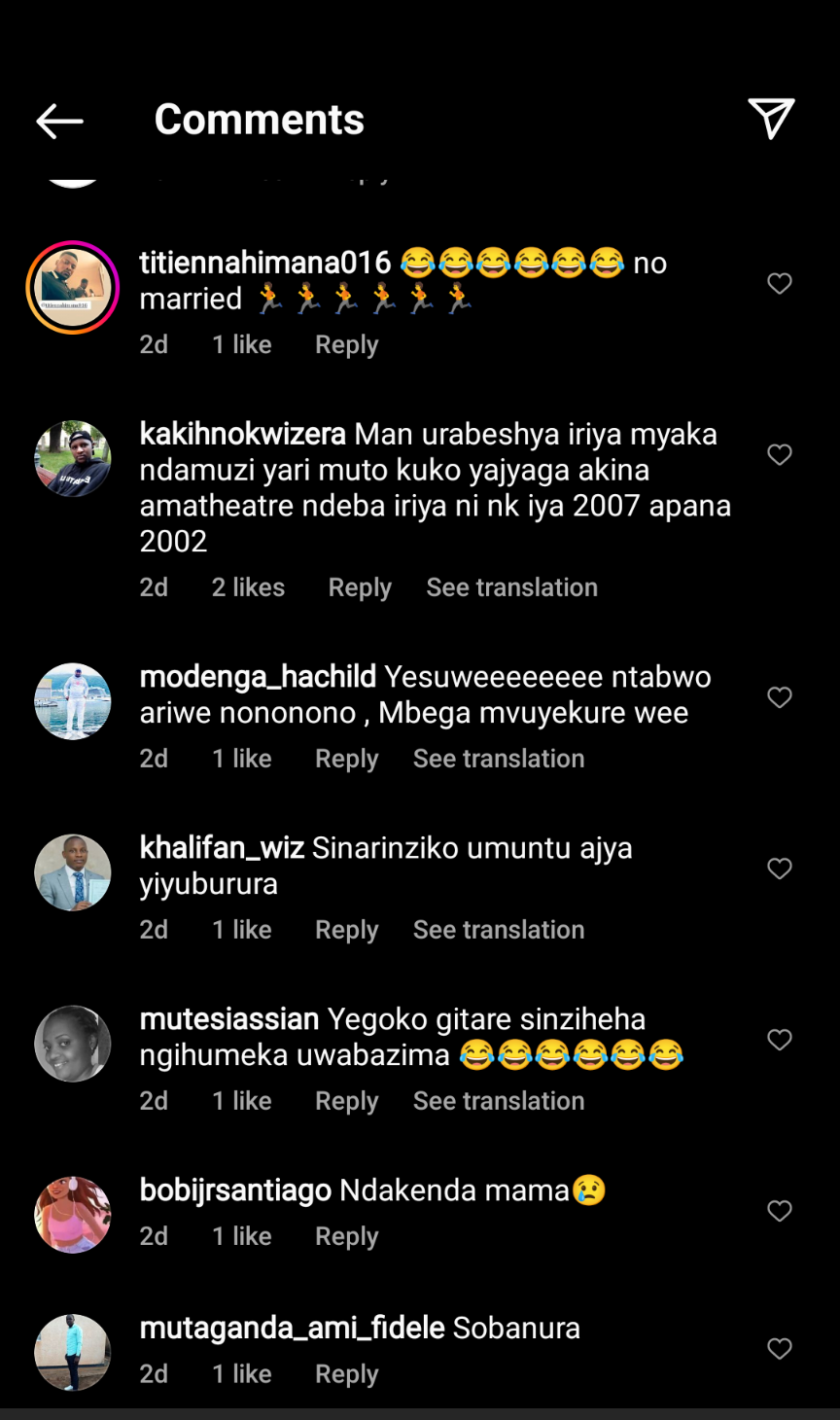Image resolution: width=840 pixels, height=1420 pixels.
Task: Like mutesiassian's comment
Action: [x=779, y=1040]
